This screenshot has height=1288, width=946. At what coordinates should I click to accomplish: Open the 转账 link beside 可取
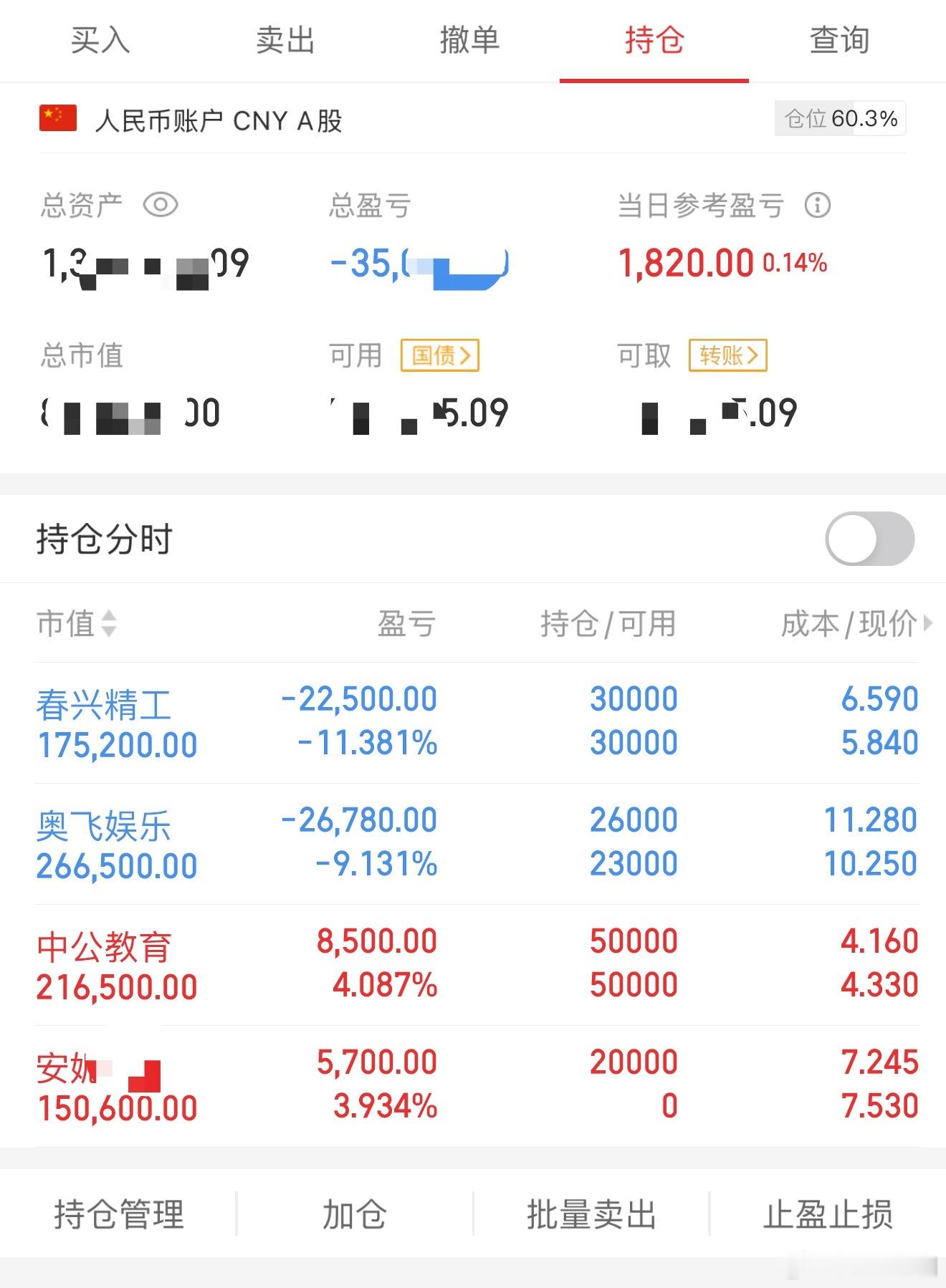pos(727,355)
